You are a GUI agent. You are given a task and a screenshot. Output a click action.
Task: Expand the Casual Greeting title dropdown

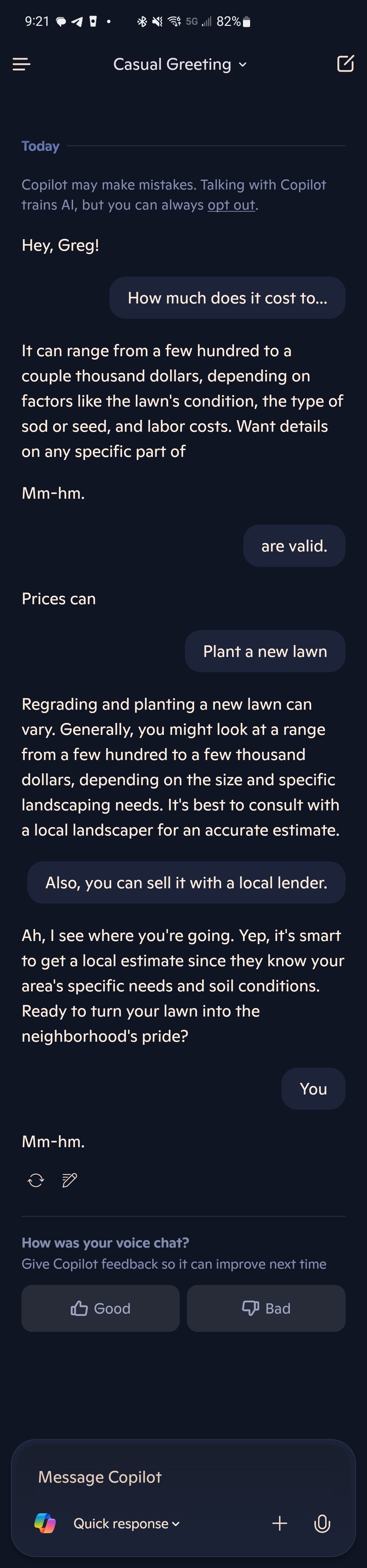click(x=180, y=65)
